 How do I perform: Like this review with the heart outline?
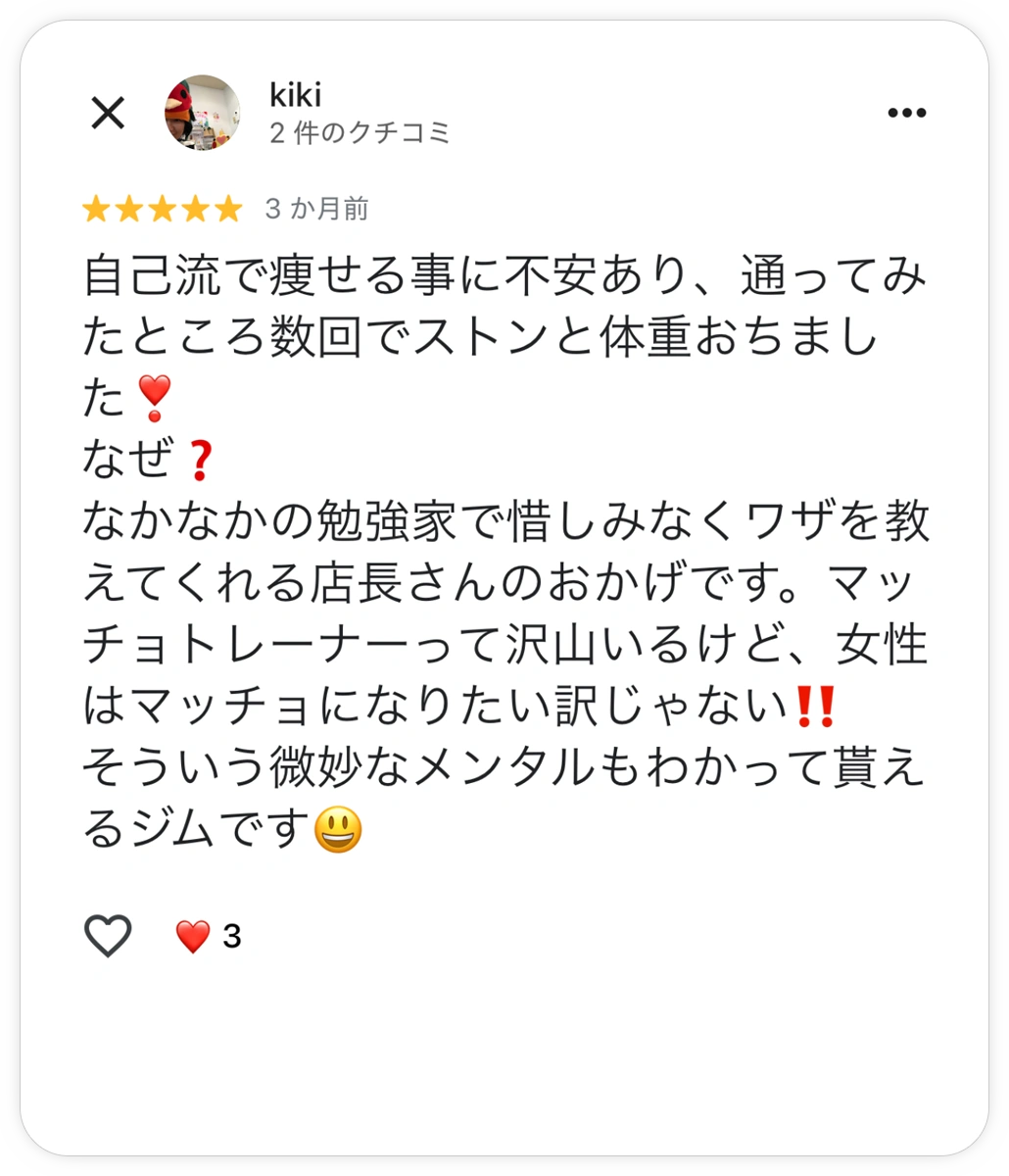108,936
